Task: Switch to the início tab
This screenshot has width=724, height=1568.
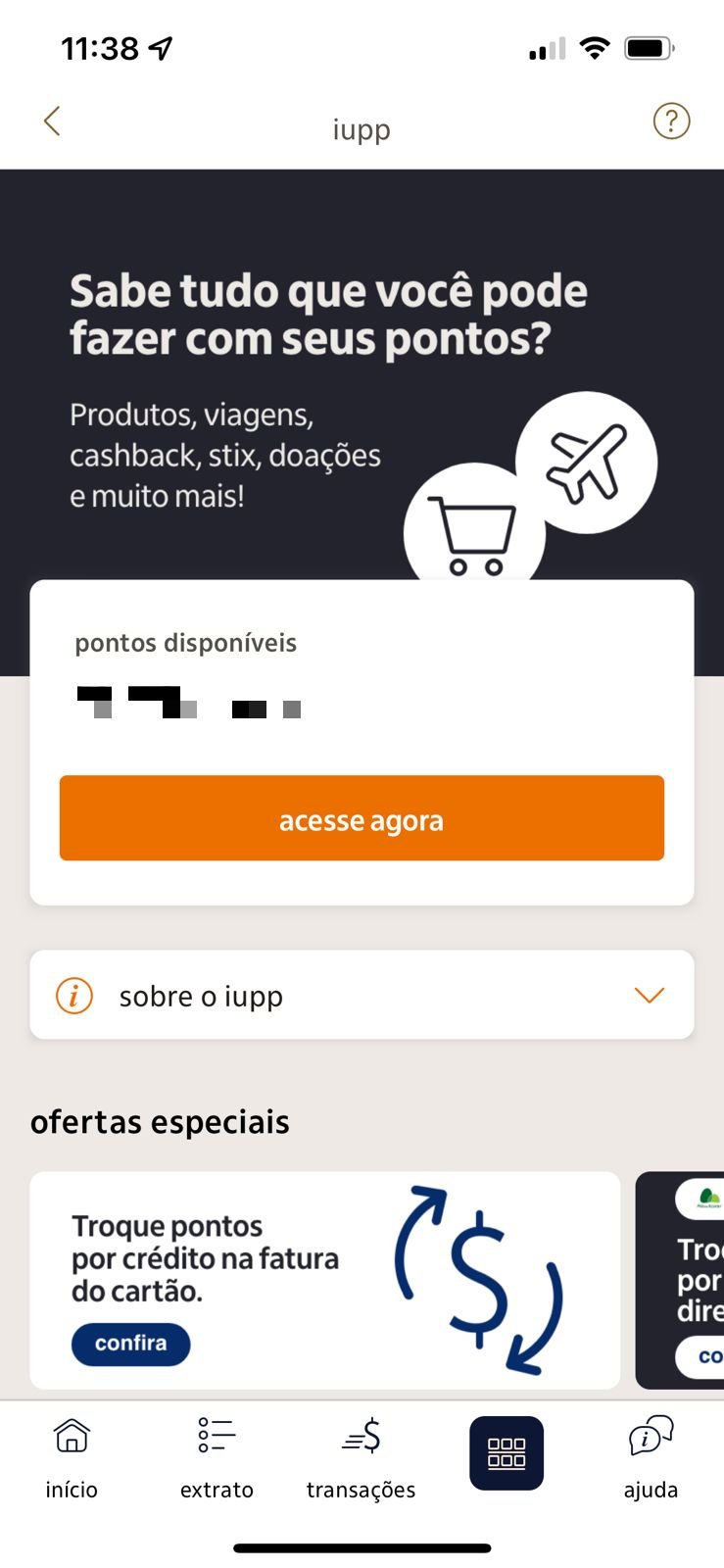Action: [x=72, y=1458]
